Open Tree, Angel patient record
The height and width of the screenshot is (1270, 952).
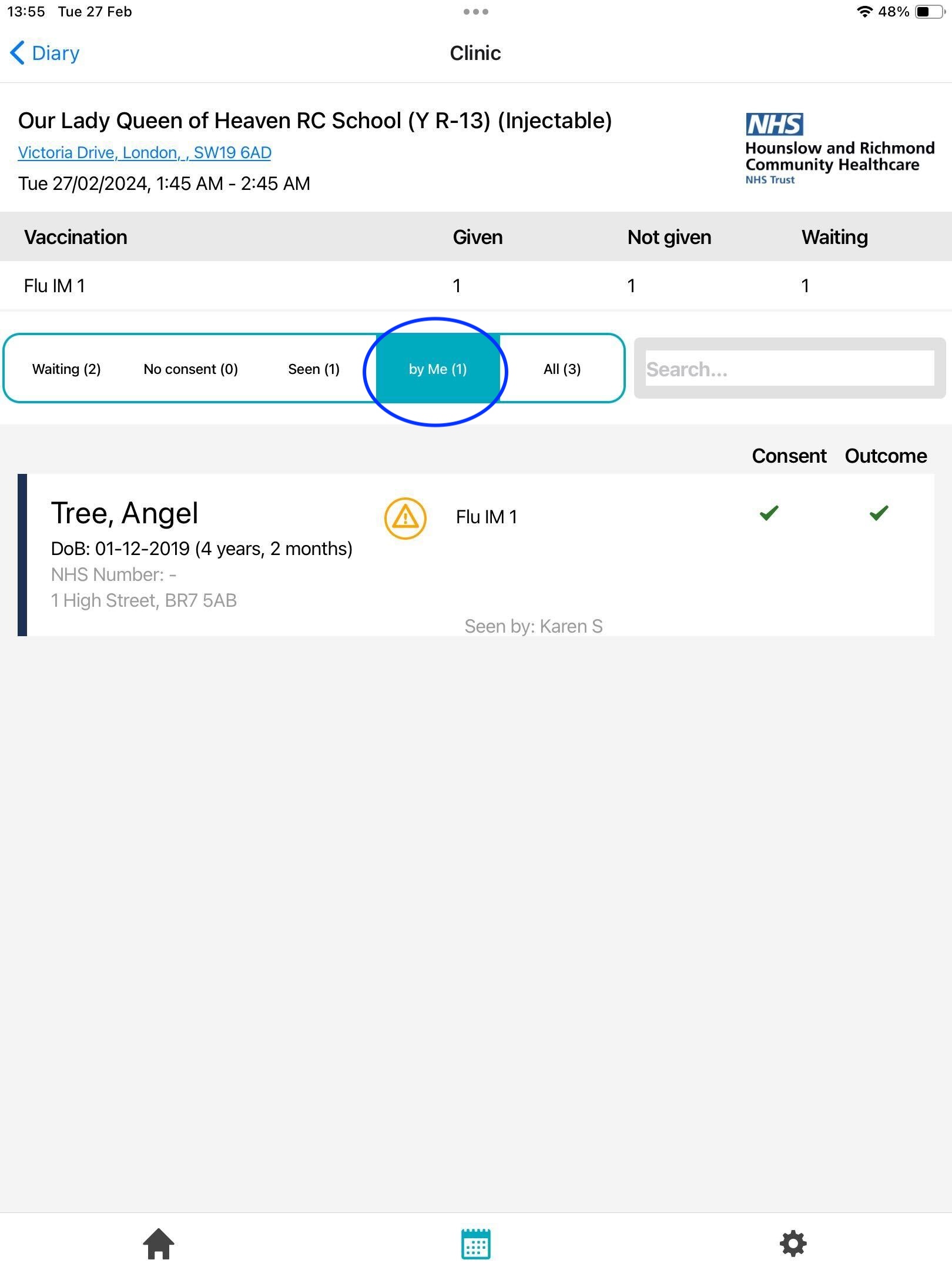click(125, 513)
